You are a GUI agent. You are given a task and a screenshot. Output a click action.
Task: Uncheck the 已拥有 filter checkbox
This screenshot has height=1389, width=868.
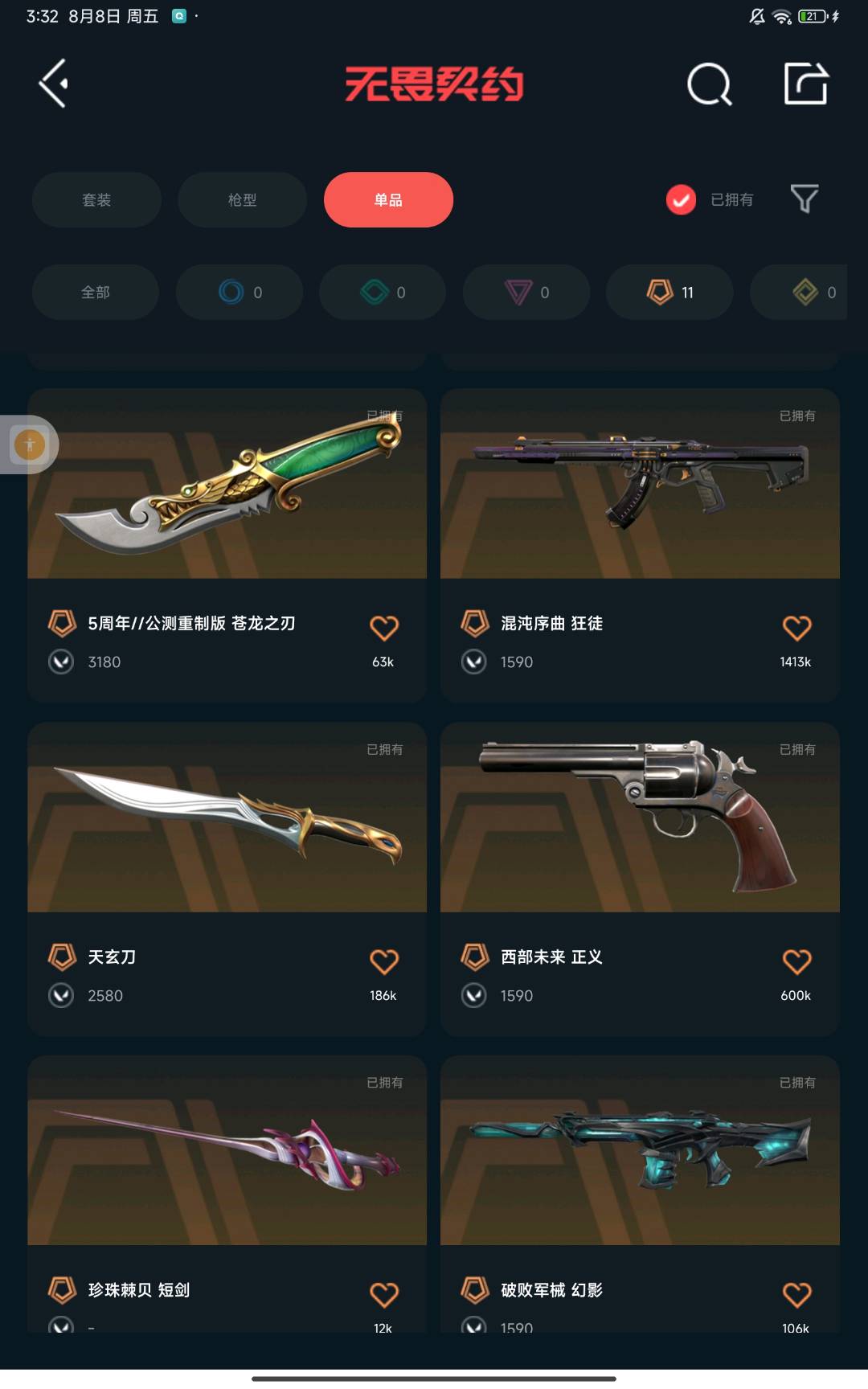pos(681,199)
